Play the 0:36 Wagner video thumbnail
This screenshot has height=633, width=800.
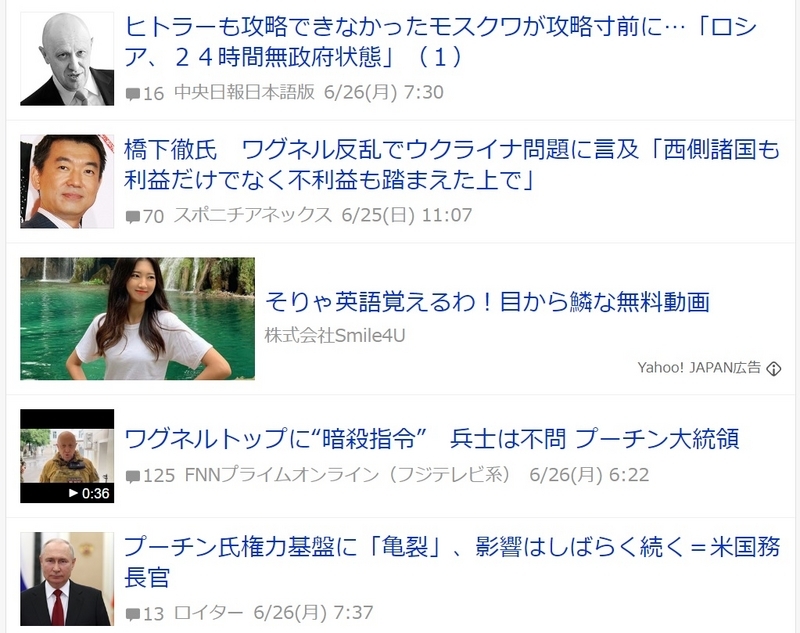click(67, 456)
